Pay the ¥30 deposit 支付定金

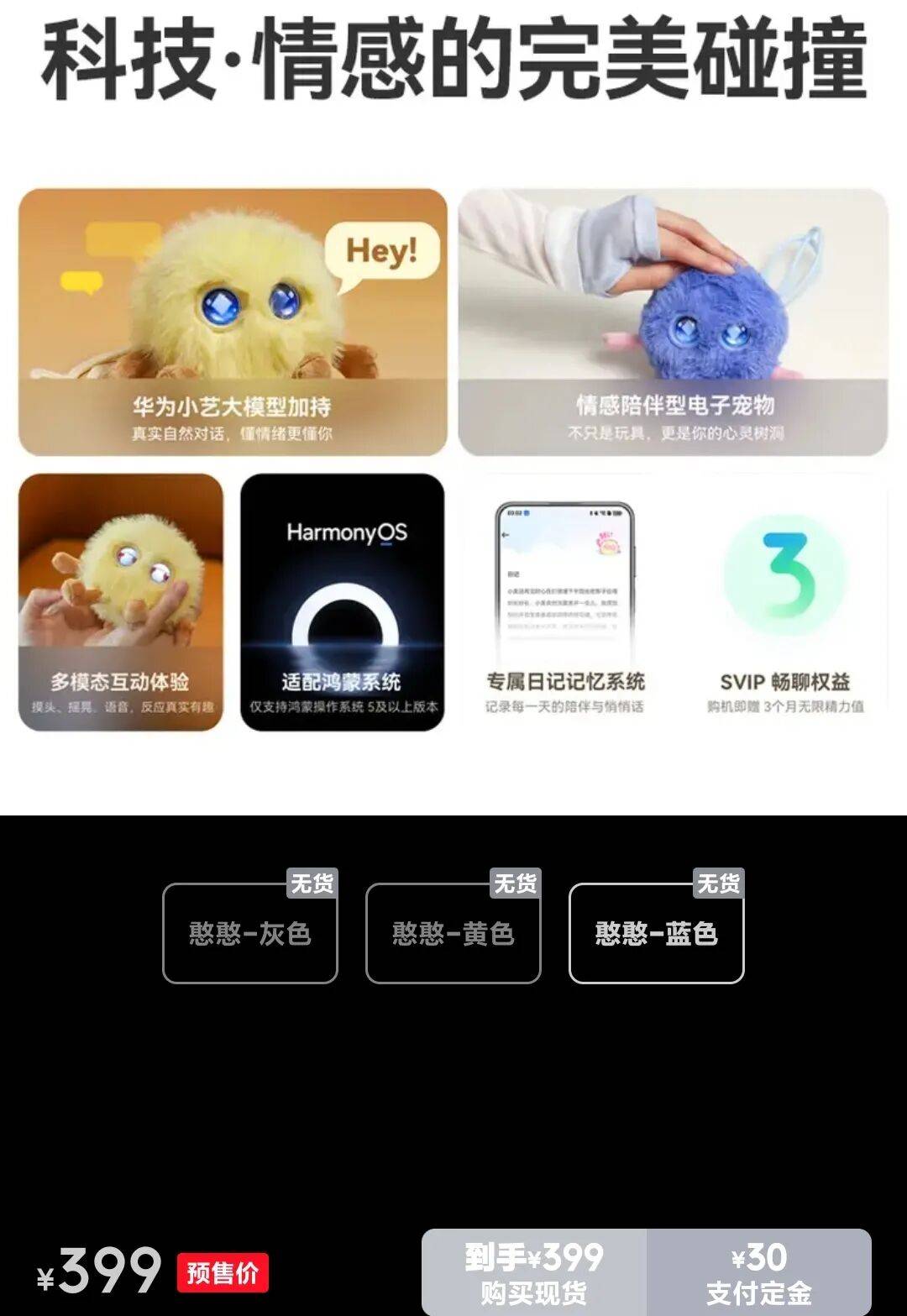[x=759, y=1272]
